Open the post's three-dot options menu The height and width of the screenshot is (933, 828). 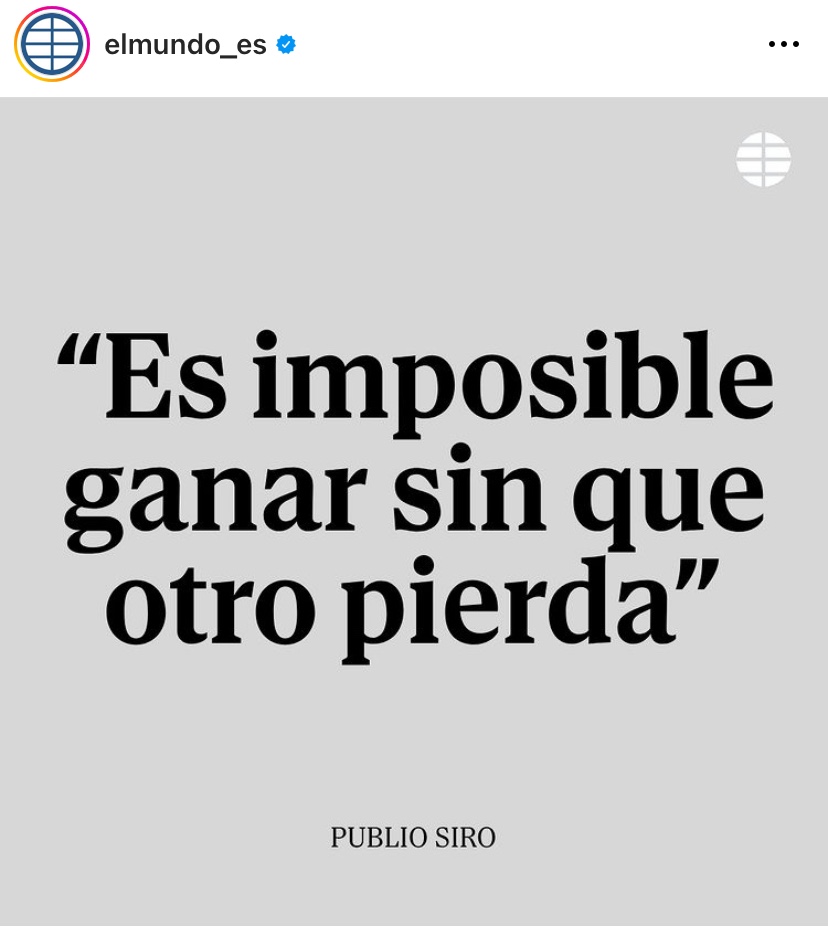coord(783,45)
